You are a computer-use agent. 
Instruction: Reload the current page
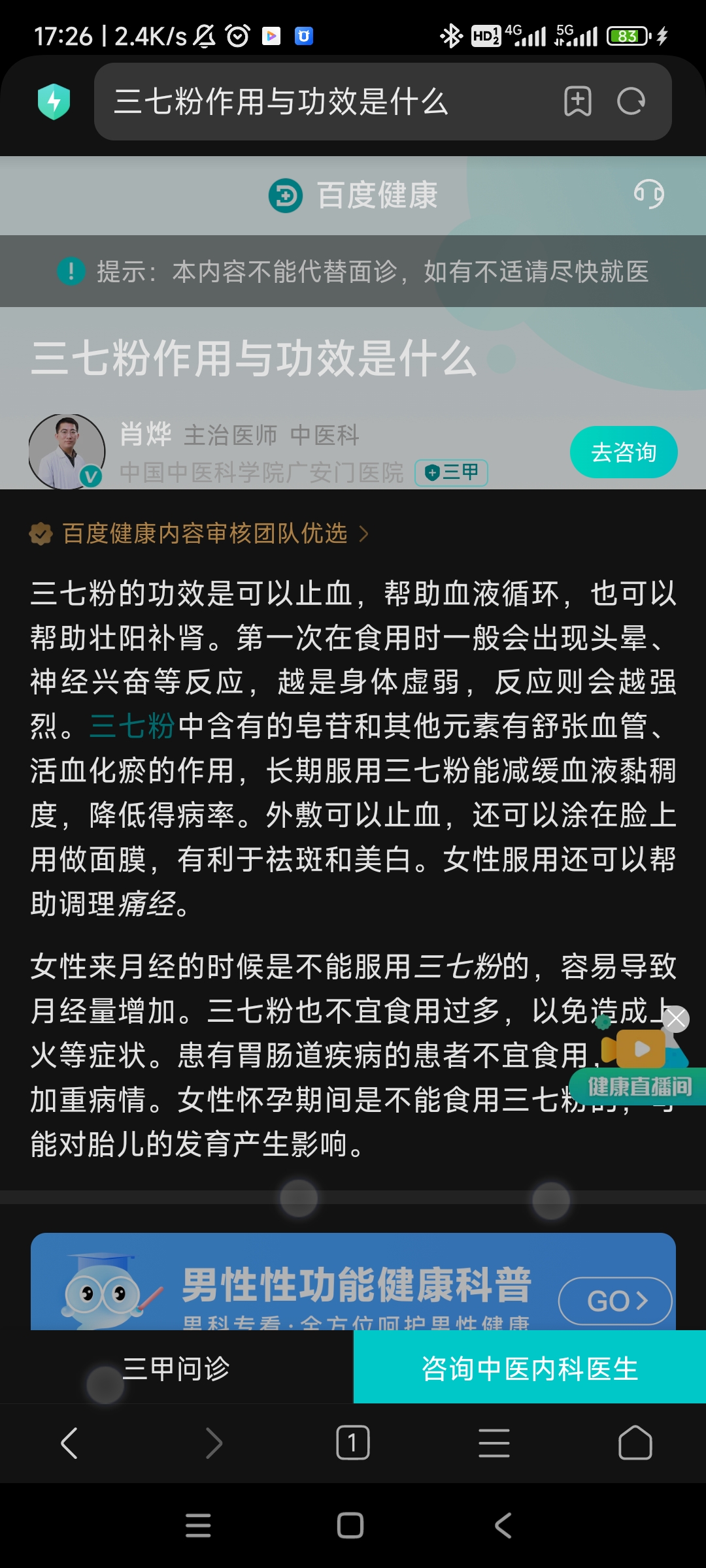point(631,101)
